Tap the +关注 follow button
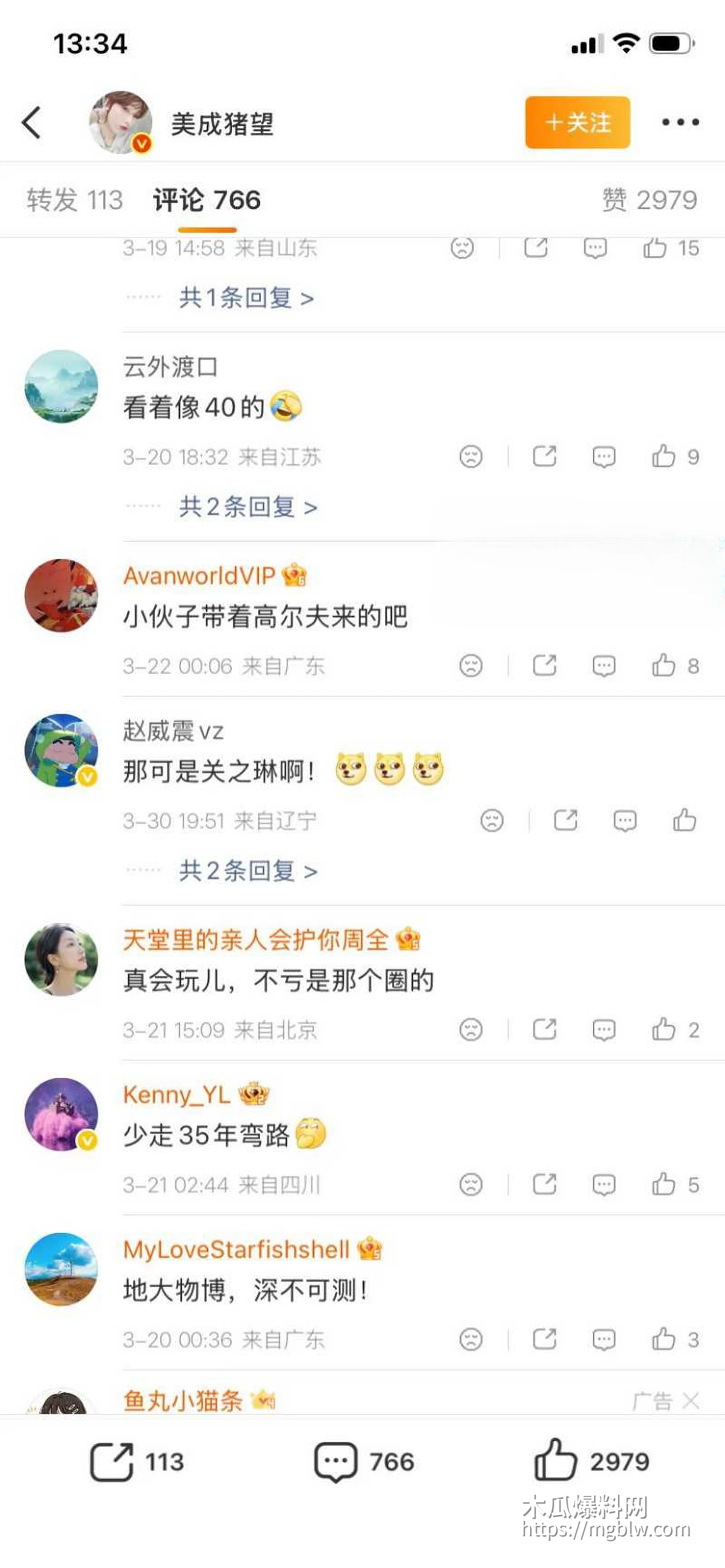Viewport: 725px width, 1568px height. tap(576, 122)
